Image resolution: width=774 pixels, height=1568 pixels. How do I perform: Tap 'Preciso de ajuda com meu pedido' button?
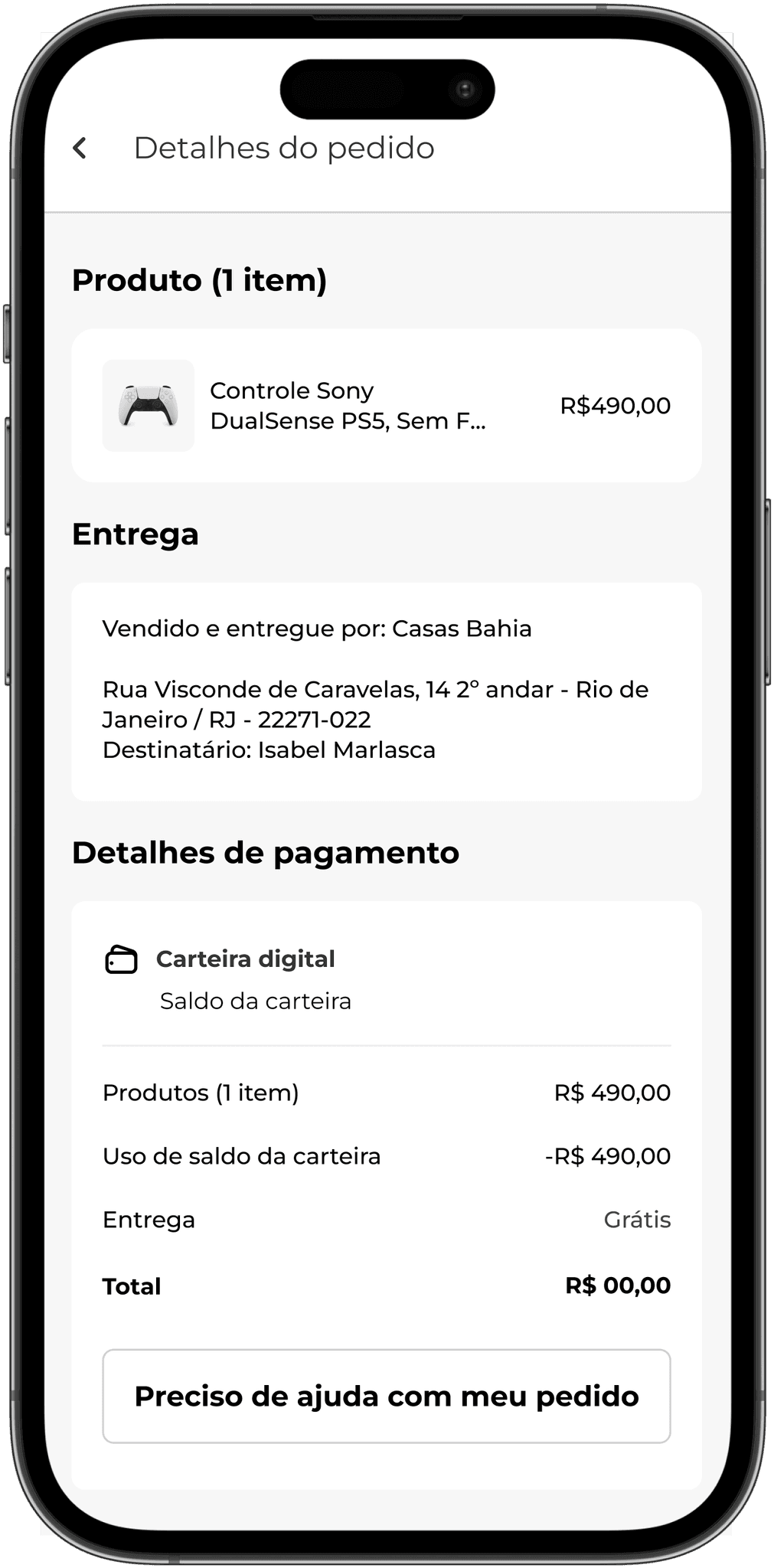coord(387,1395)
